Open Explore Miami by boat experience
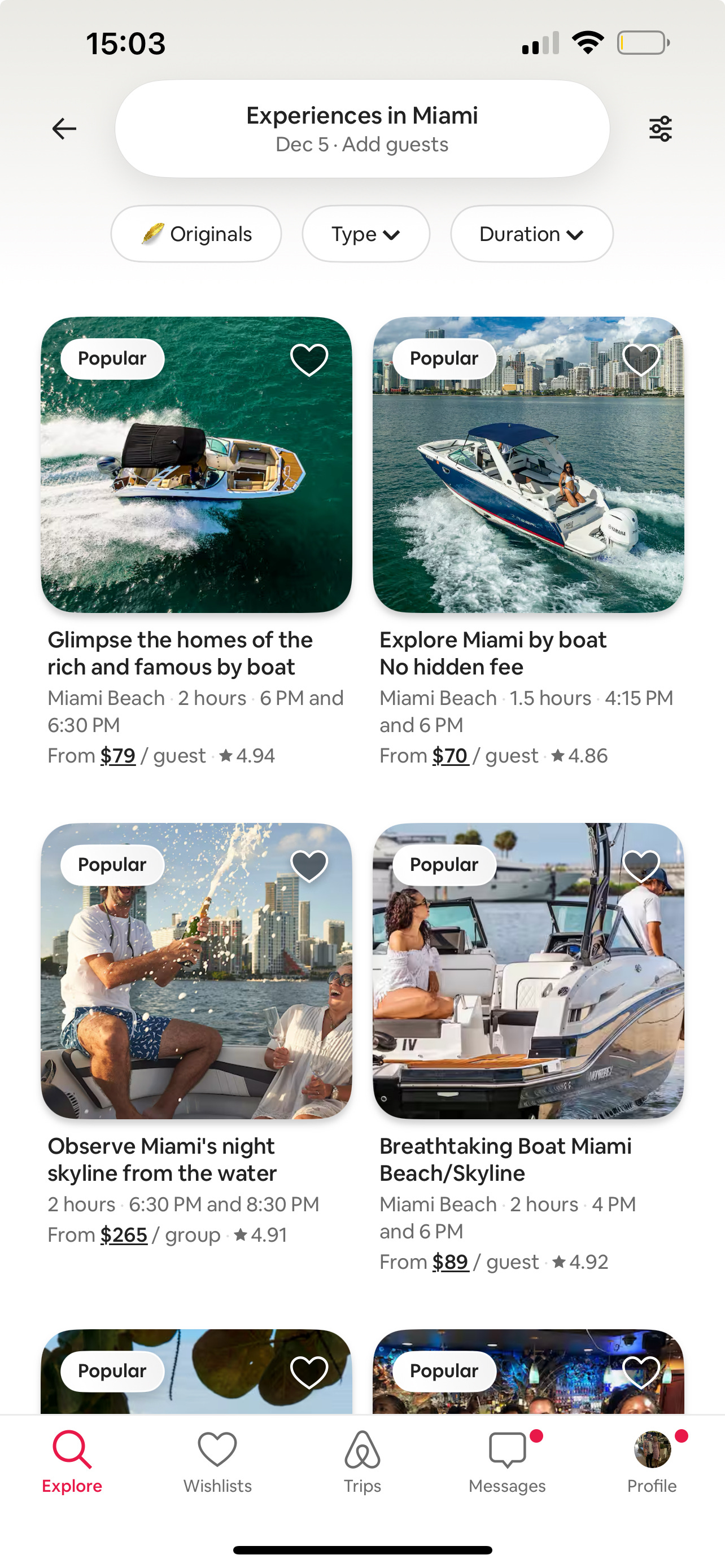The width and height of the screenshot is (725, 1568). (528, 466)
